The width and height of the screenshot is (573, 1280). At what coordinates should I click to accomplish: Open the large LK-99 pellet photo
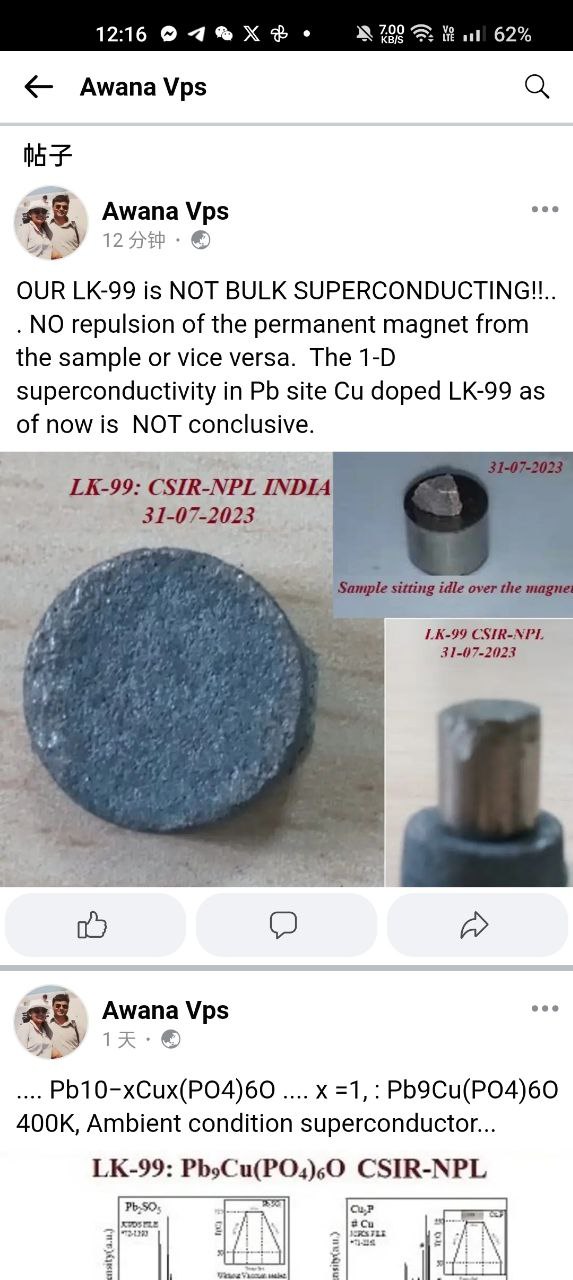(165, 669)
